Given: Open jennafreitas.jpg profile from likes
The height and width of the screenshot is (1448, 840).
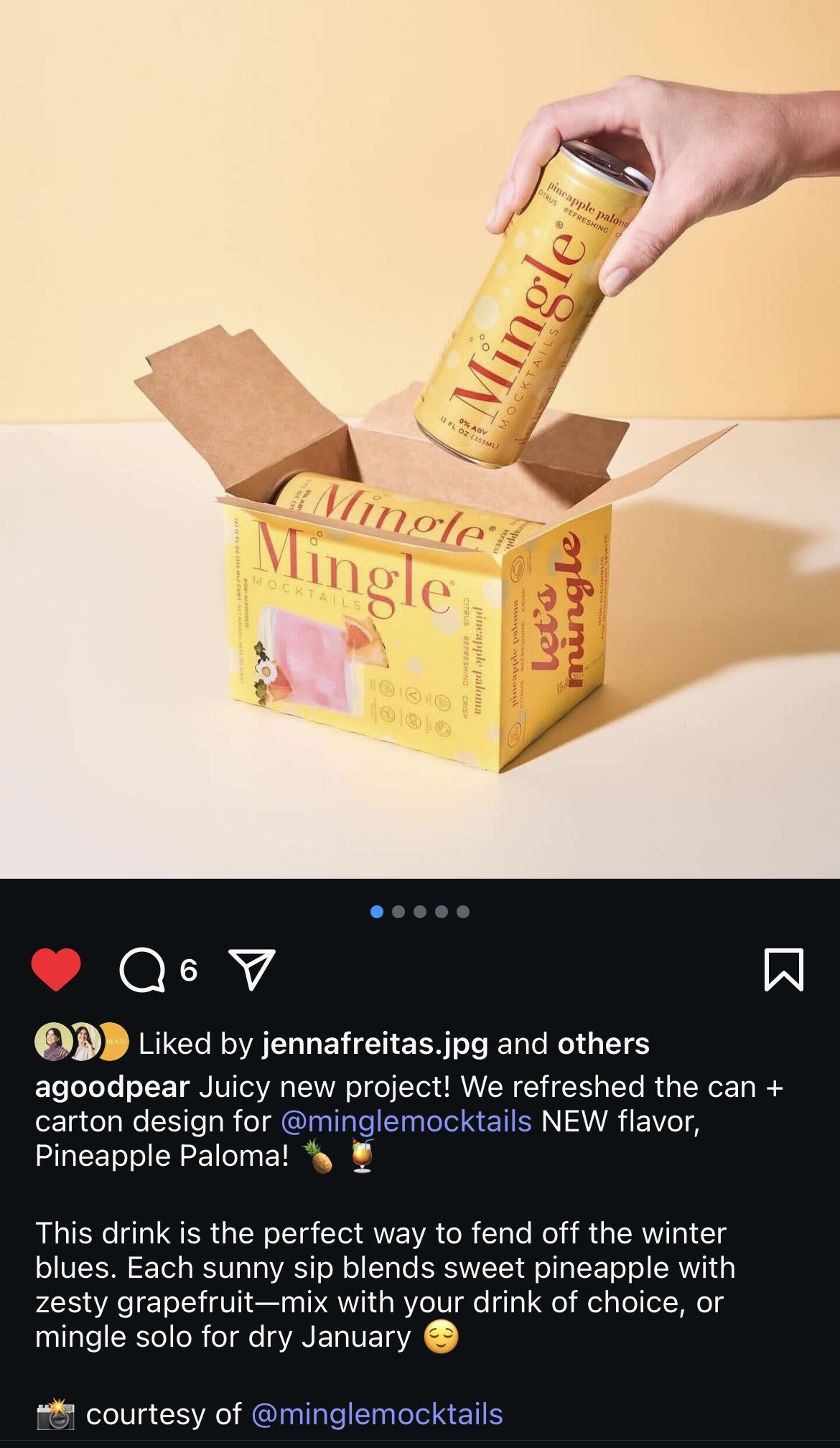Looking at the screenshot, I should click(375, 1044).
